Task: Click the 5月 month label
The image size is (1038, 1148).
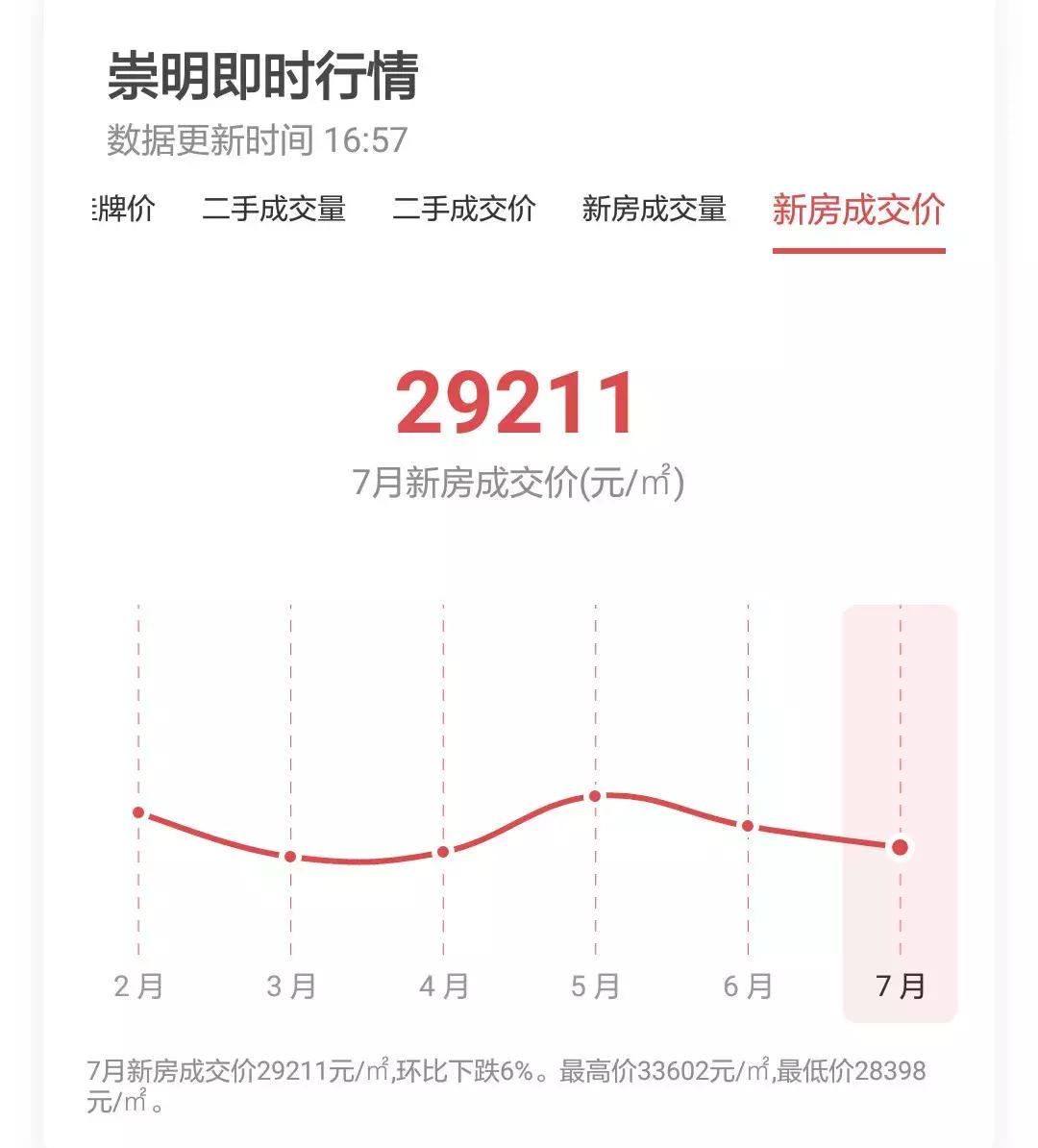Action: [x=594, y=985]
